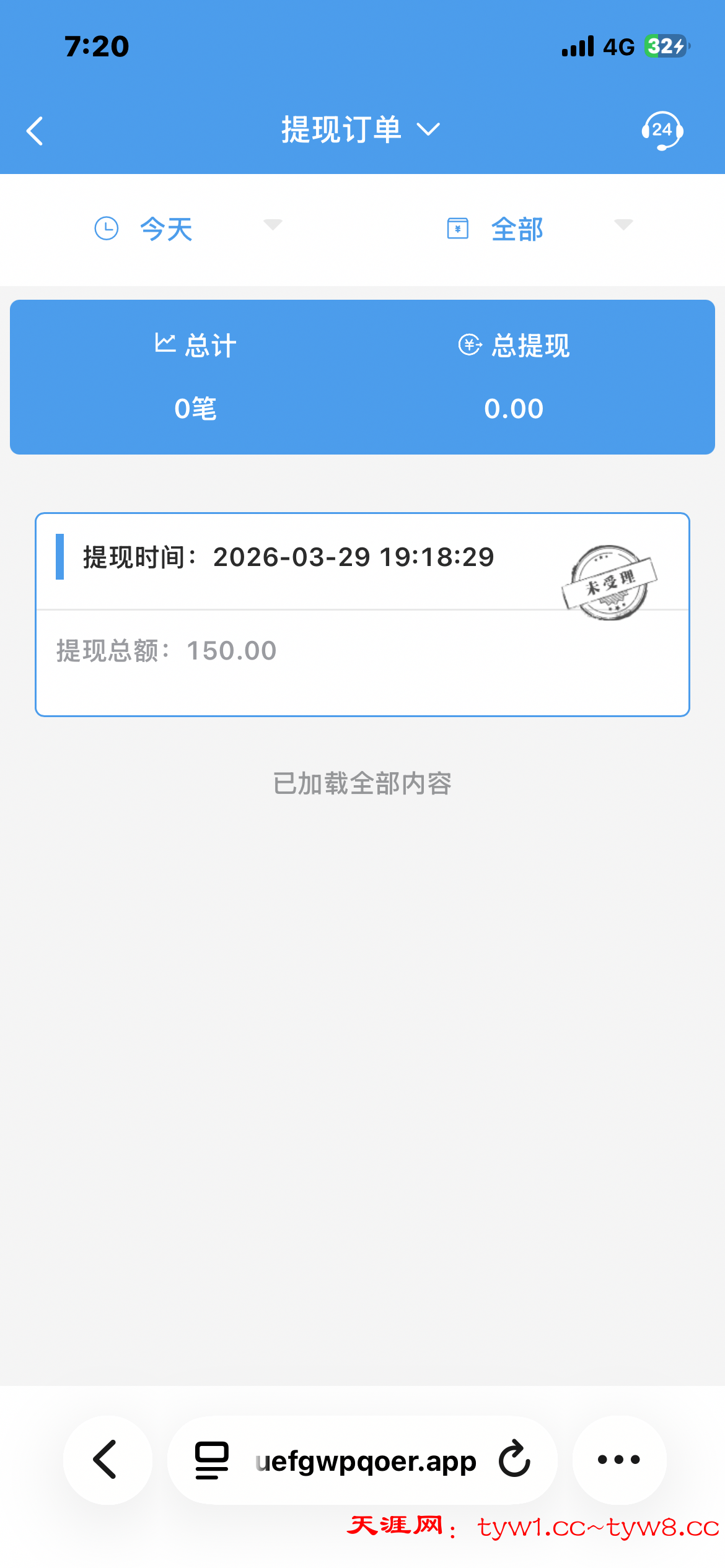Tap the uefgwpqoer.app address bar

point(364,1461)
